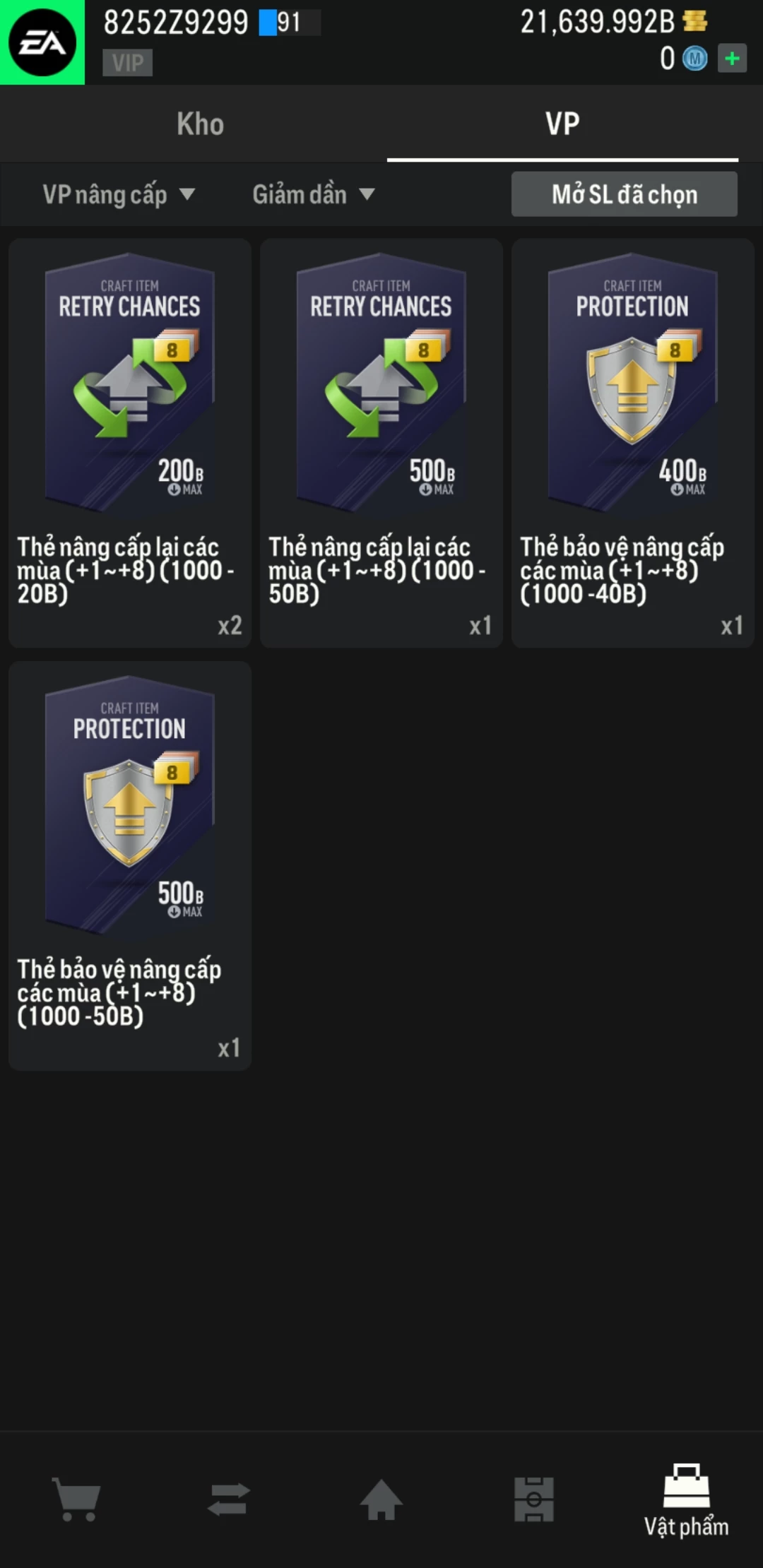Expand the VP nâng cấp filter dropdown
This screenshot has width=763, height=1568.
pyautogui.click(x=118, y=194)
